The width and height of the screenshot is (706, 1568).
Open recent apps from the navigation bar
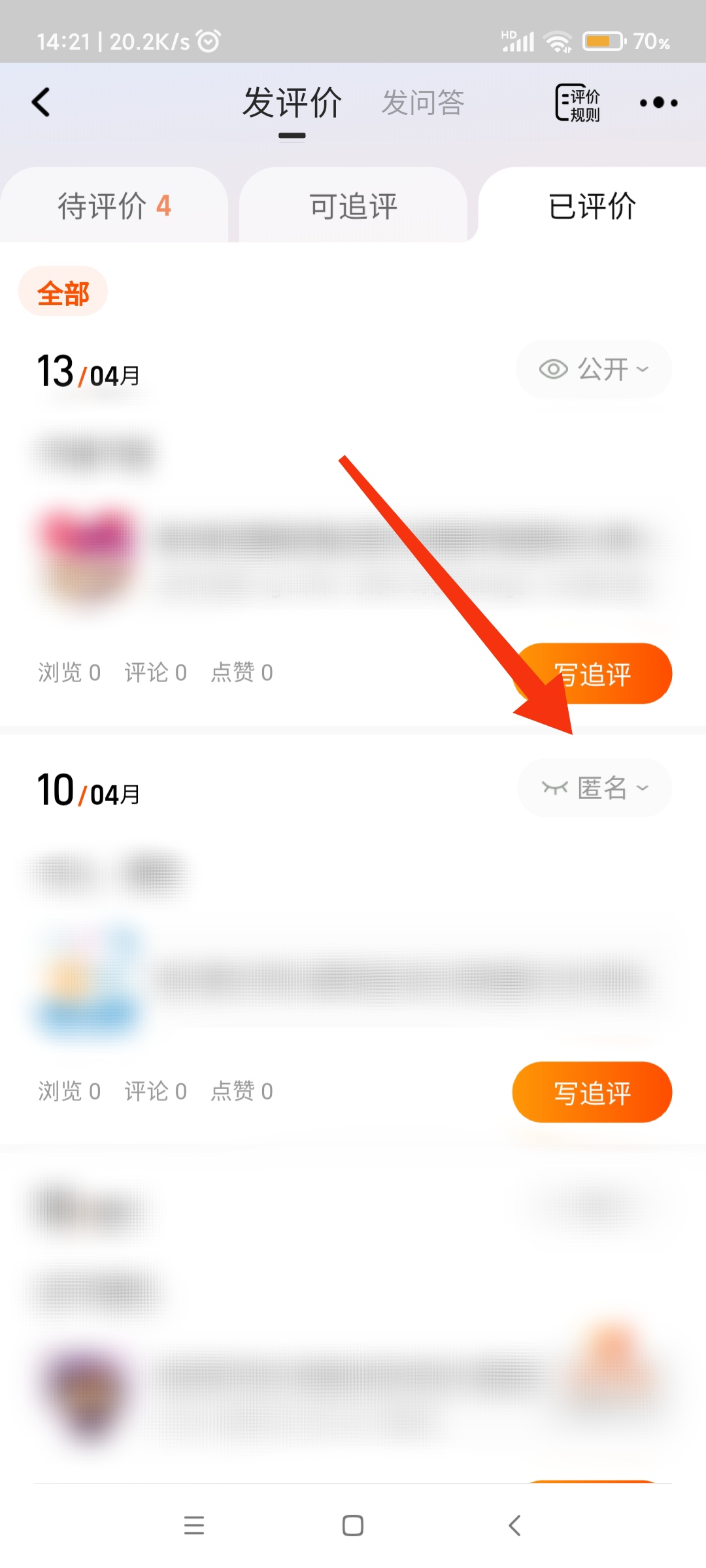[194, 1526]
